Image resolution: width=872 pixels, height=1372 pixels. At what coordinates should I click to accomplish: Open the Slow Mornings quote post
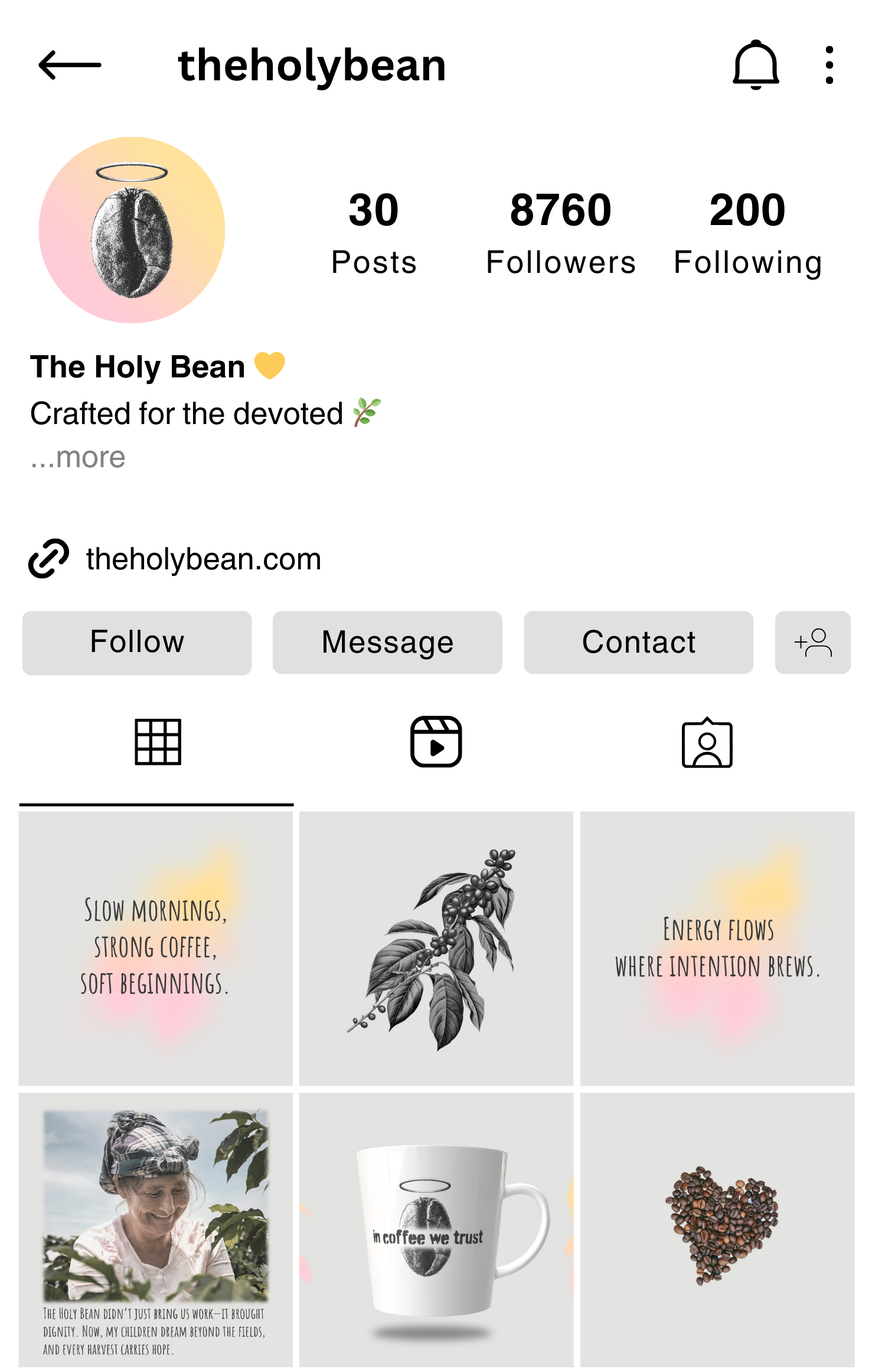tap(156, 948)
